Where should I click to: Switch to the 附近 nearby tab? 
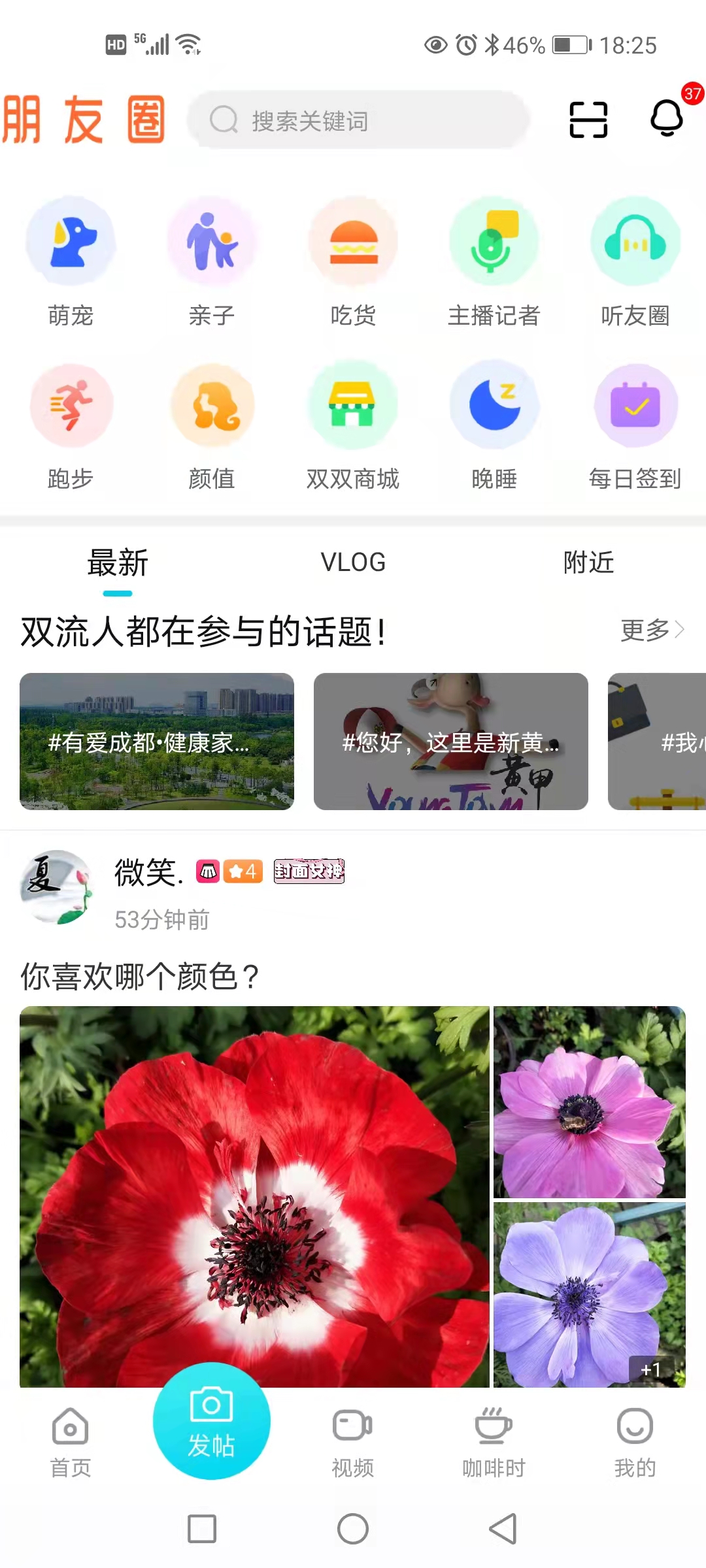(x=587, y=563)
